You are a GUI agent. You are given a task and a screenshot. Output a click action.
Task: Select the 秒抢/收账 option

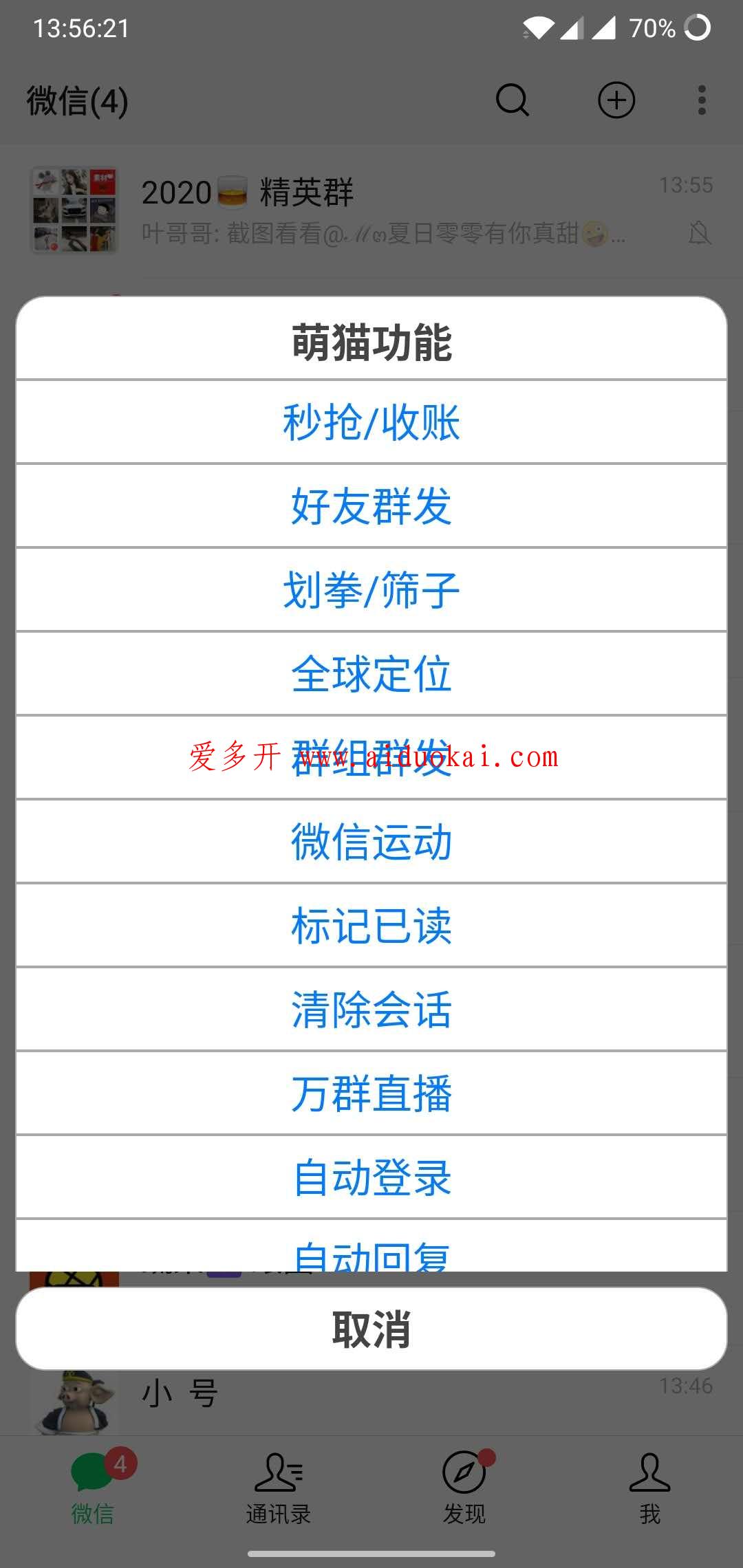pos(371,422)
